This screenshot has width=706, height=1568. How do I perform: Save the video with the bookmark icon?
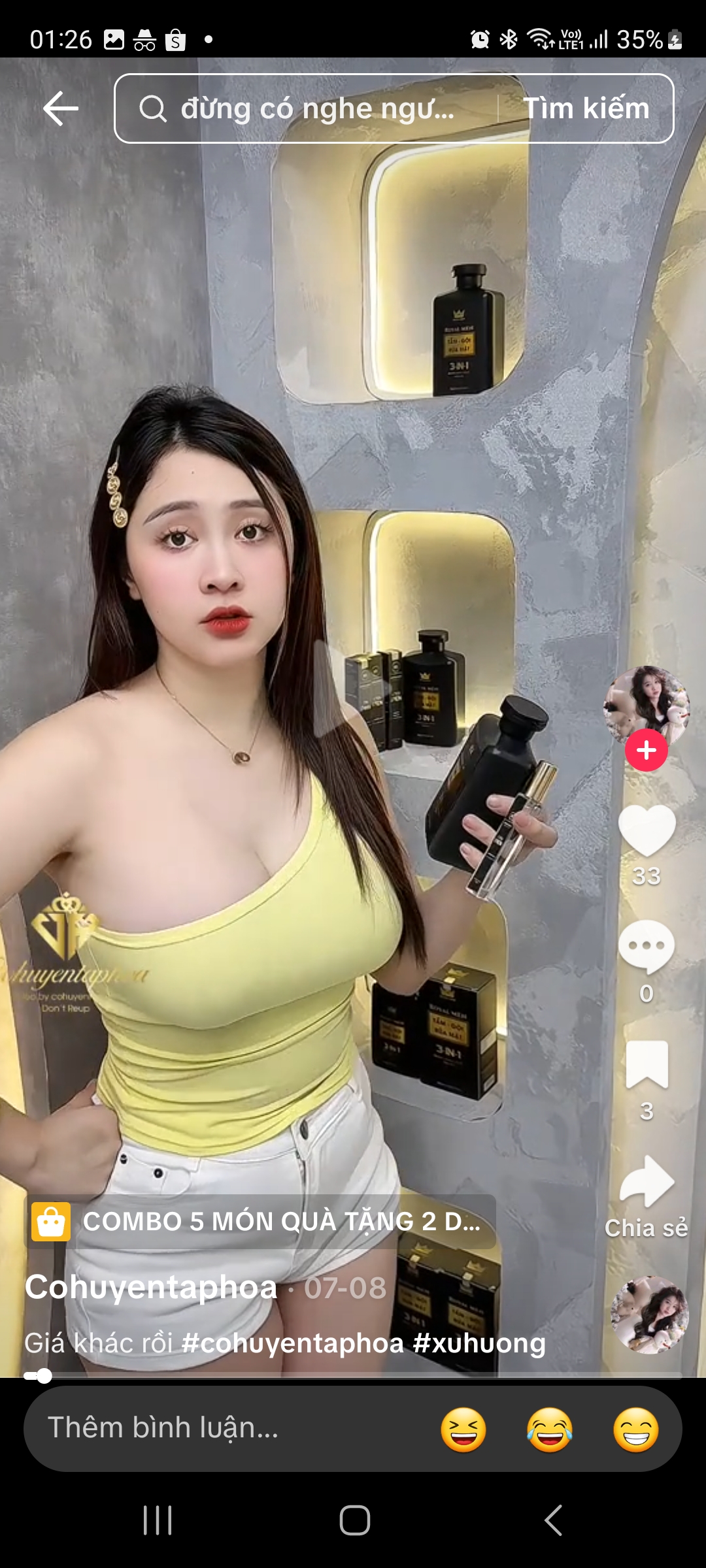pos(646,1065)
